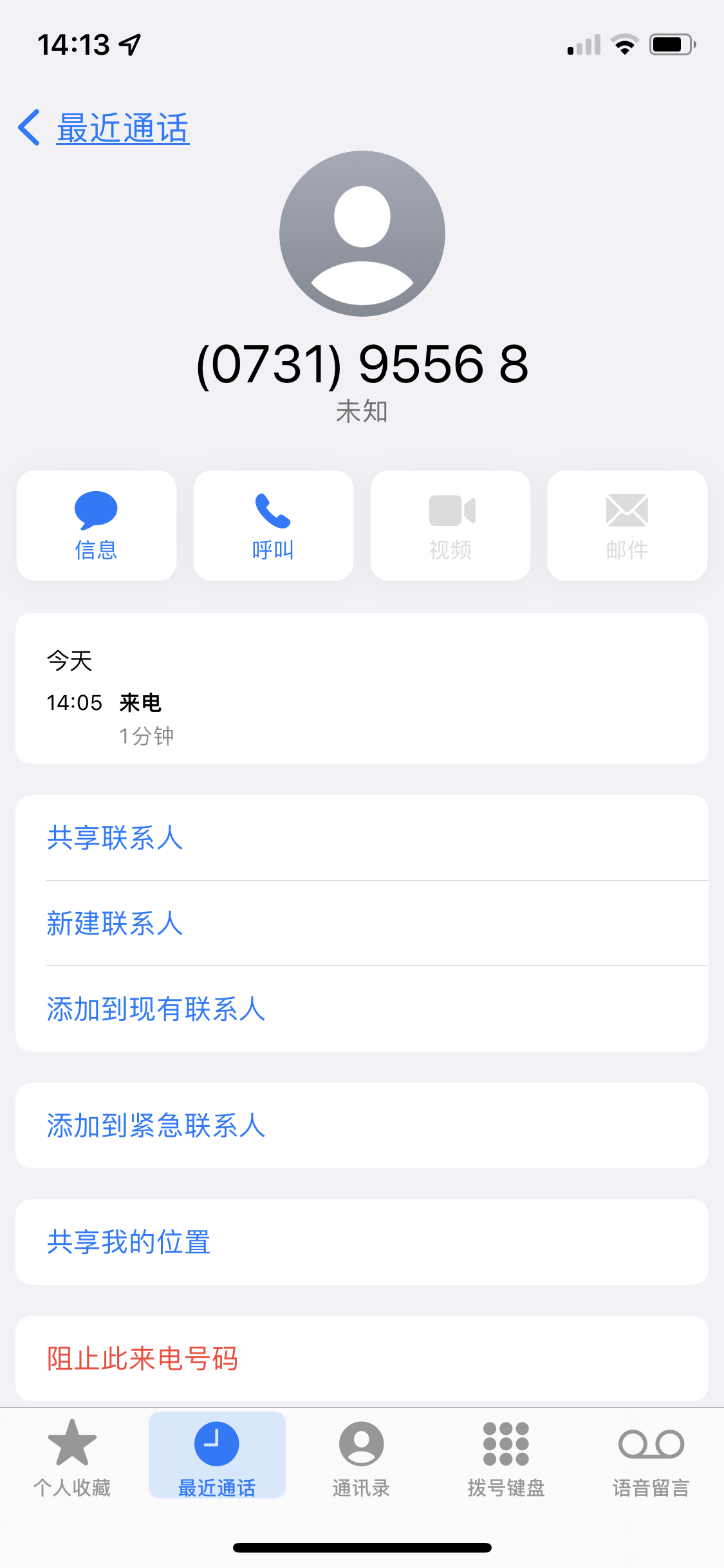
Task: Select the 最近通话 tab in bottom bar
Action: (217, 1455)
